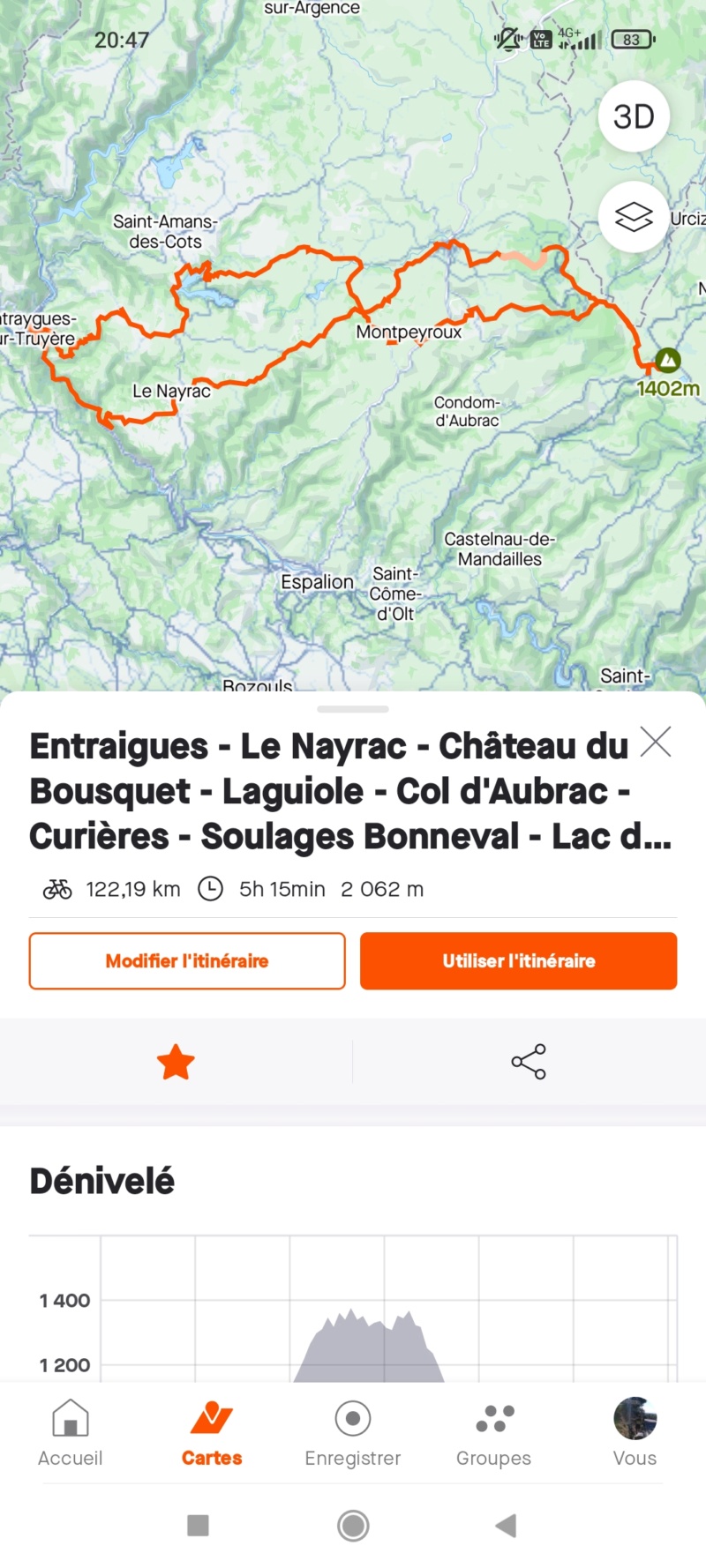The height and width of the screenshot is (1568, 706).
Task: Open the Cartes tab
Action: pyautogui.click(x=212, y=1433)
